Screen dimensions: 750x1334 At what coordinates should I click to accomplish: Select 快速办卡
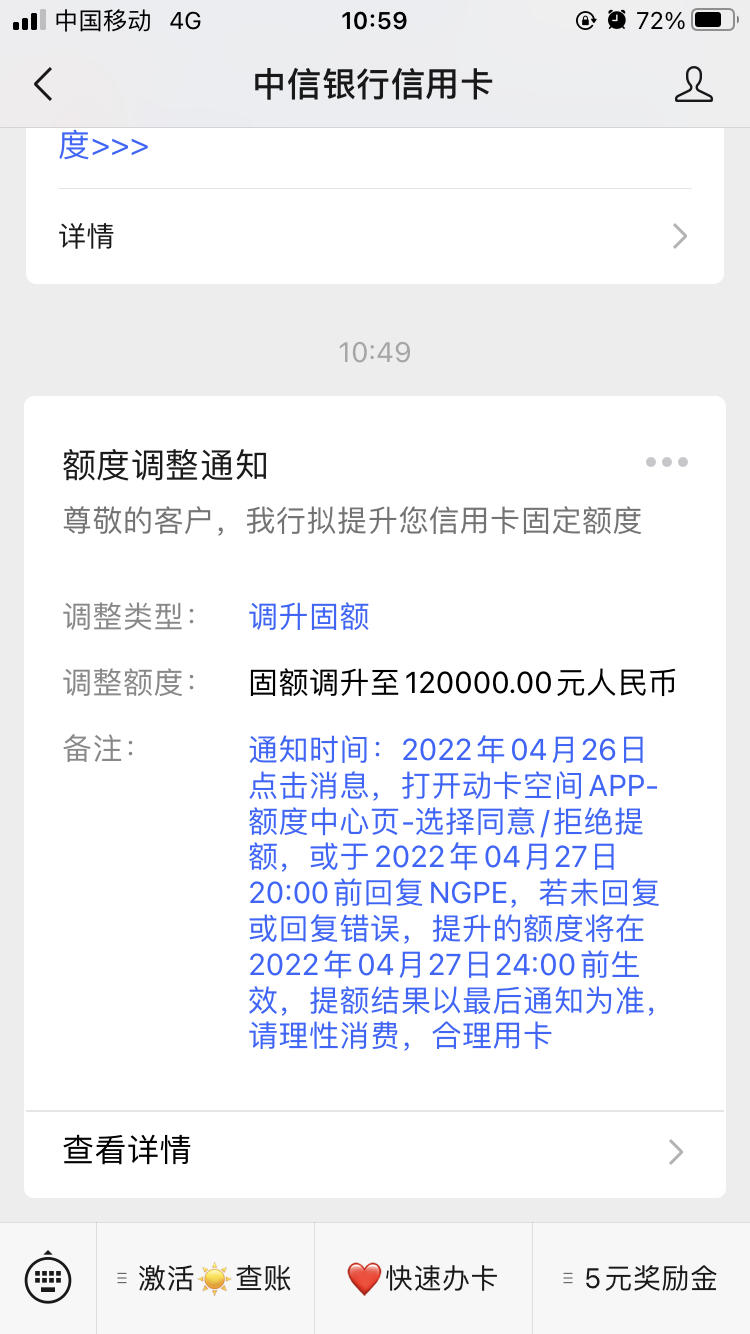[423, 1278]
